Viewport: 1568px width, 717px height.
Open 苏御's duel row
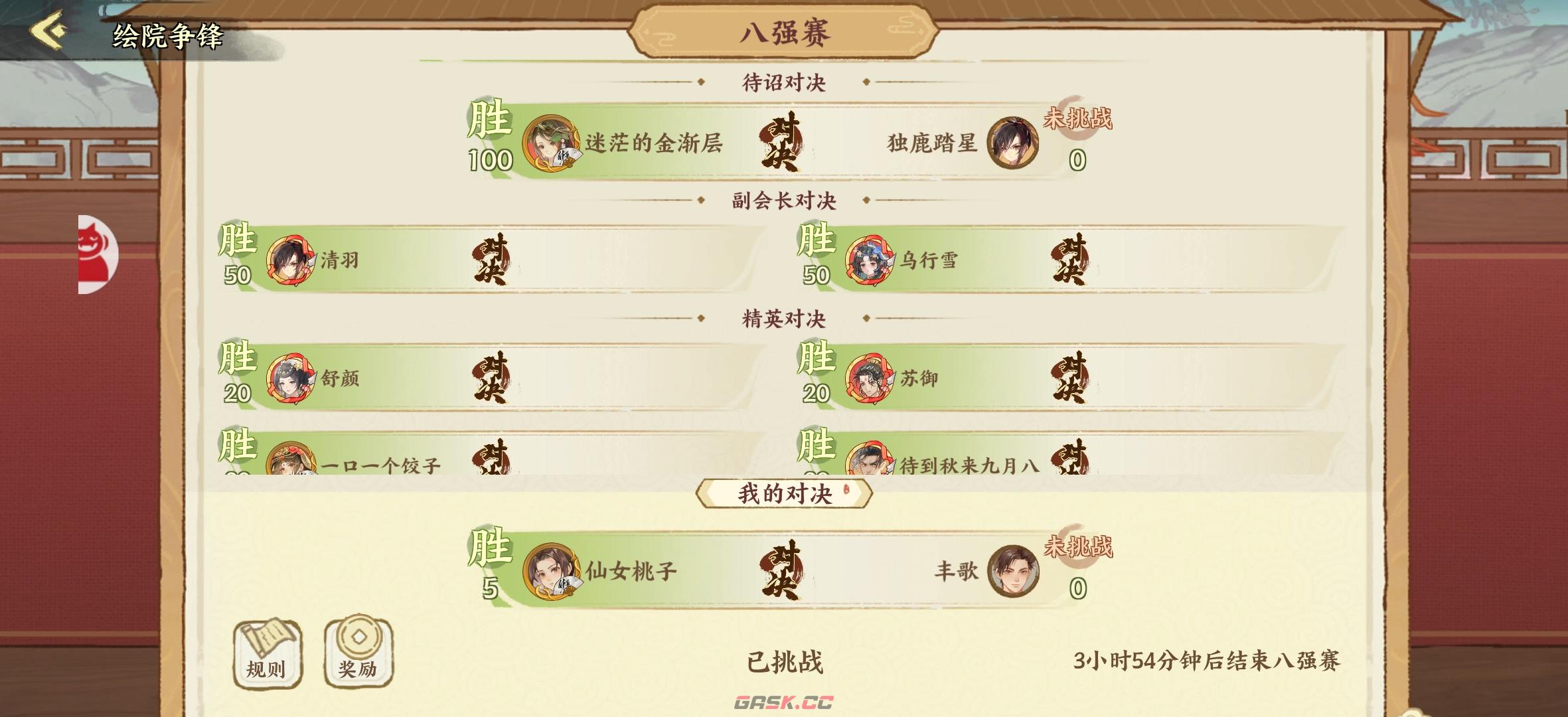(x=1069, y=378)
